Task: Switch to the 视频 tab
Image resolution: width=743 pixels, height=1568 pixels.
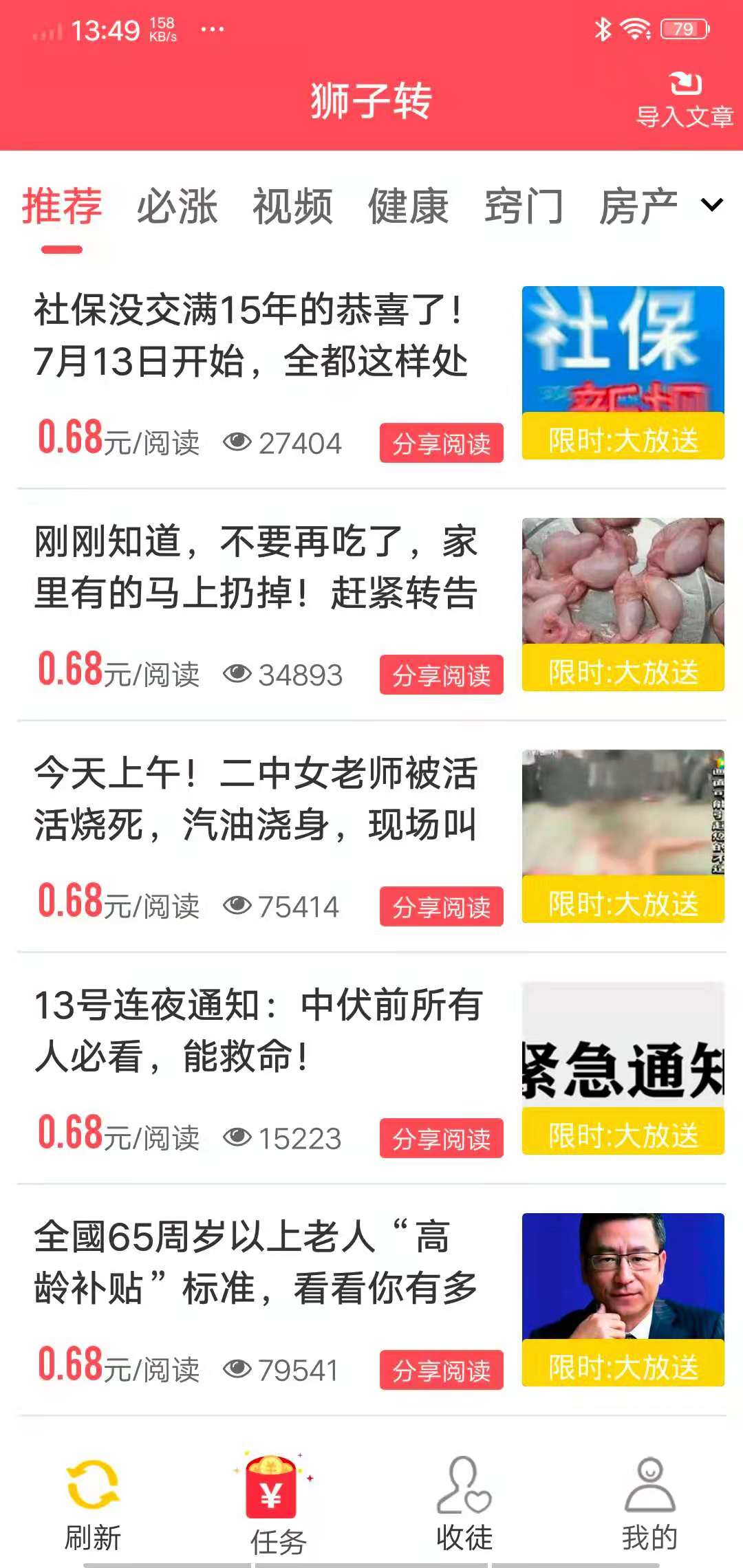Action: (294, 205)
